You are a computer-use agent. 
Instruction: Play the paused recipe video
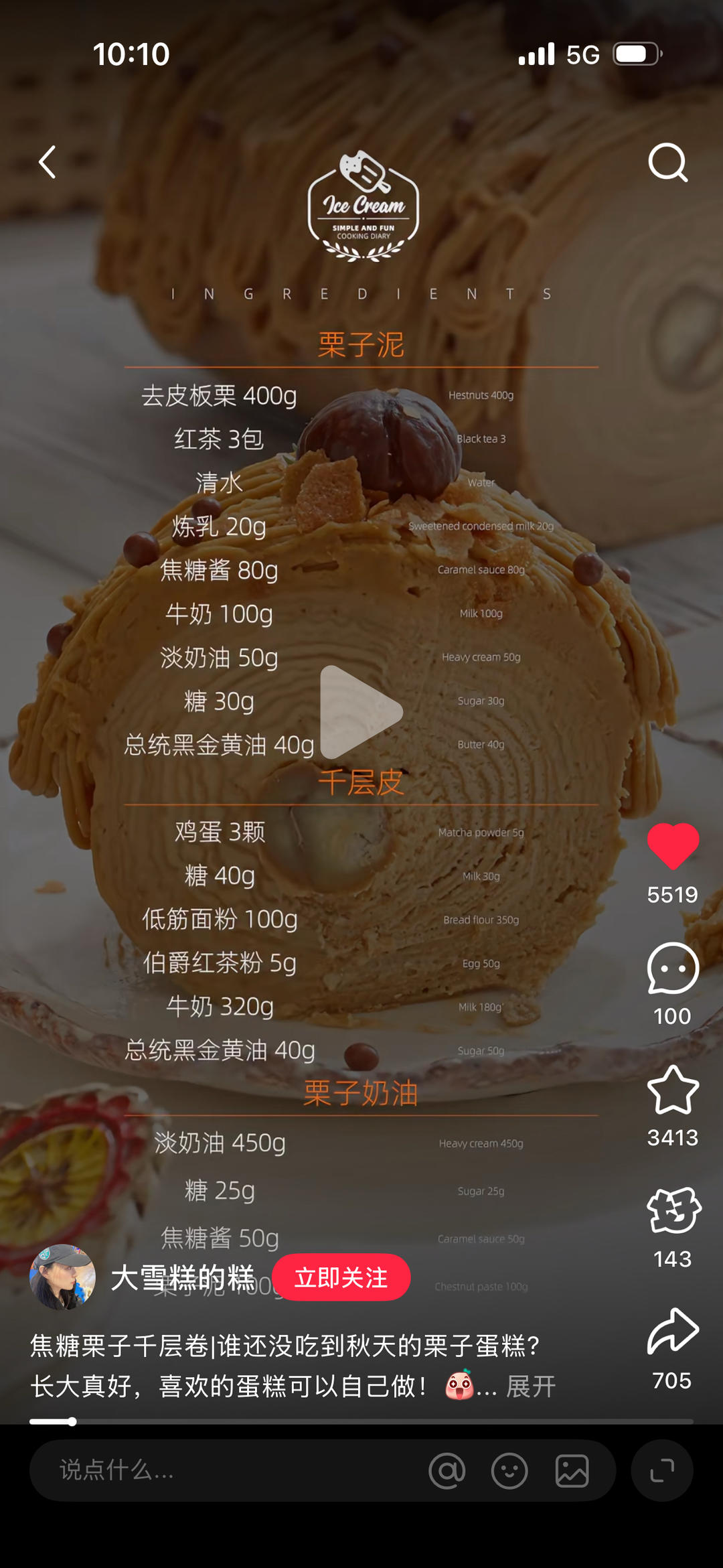tap(361, 711)
